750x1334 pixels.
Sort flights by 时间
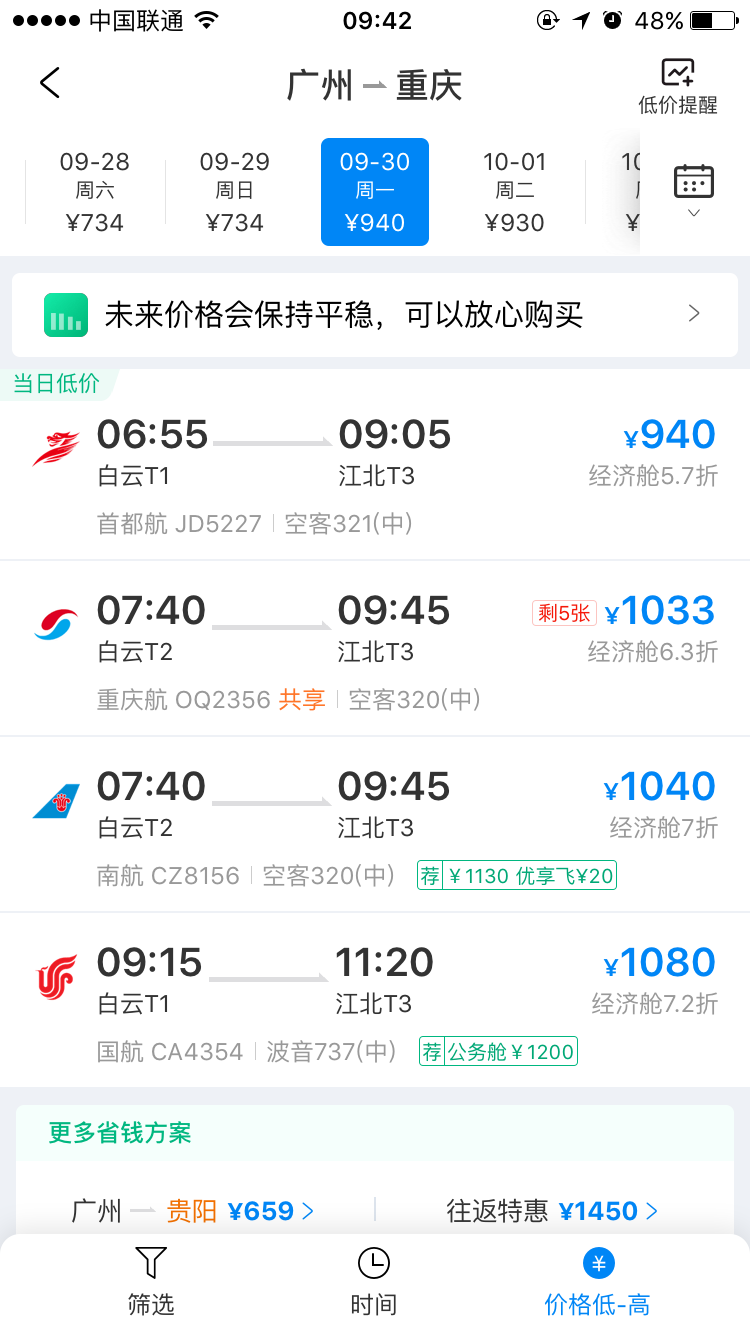click(373, 1281)
